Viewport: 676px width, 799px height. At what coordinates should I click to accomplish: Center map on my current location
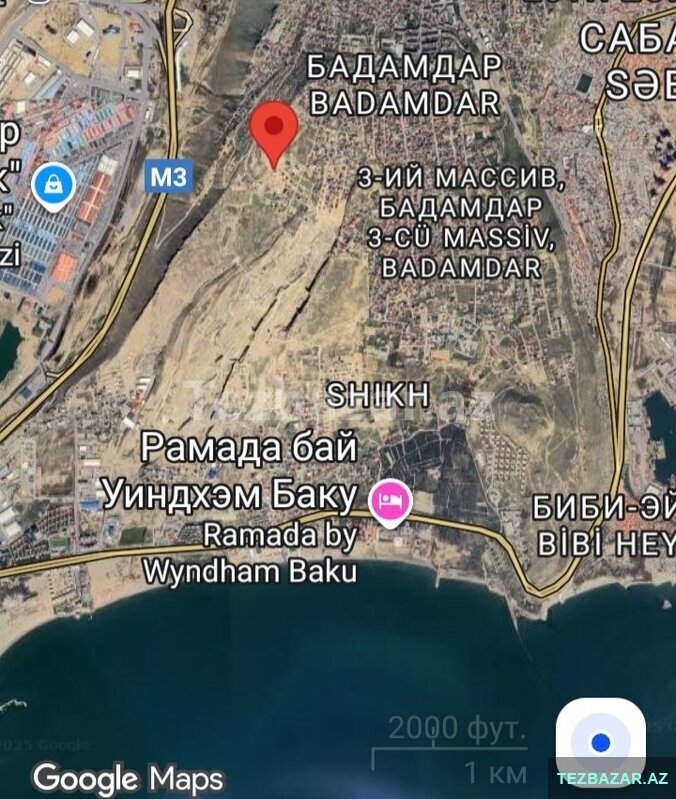click(x=600, y=742)
